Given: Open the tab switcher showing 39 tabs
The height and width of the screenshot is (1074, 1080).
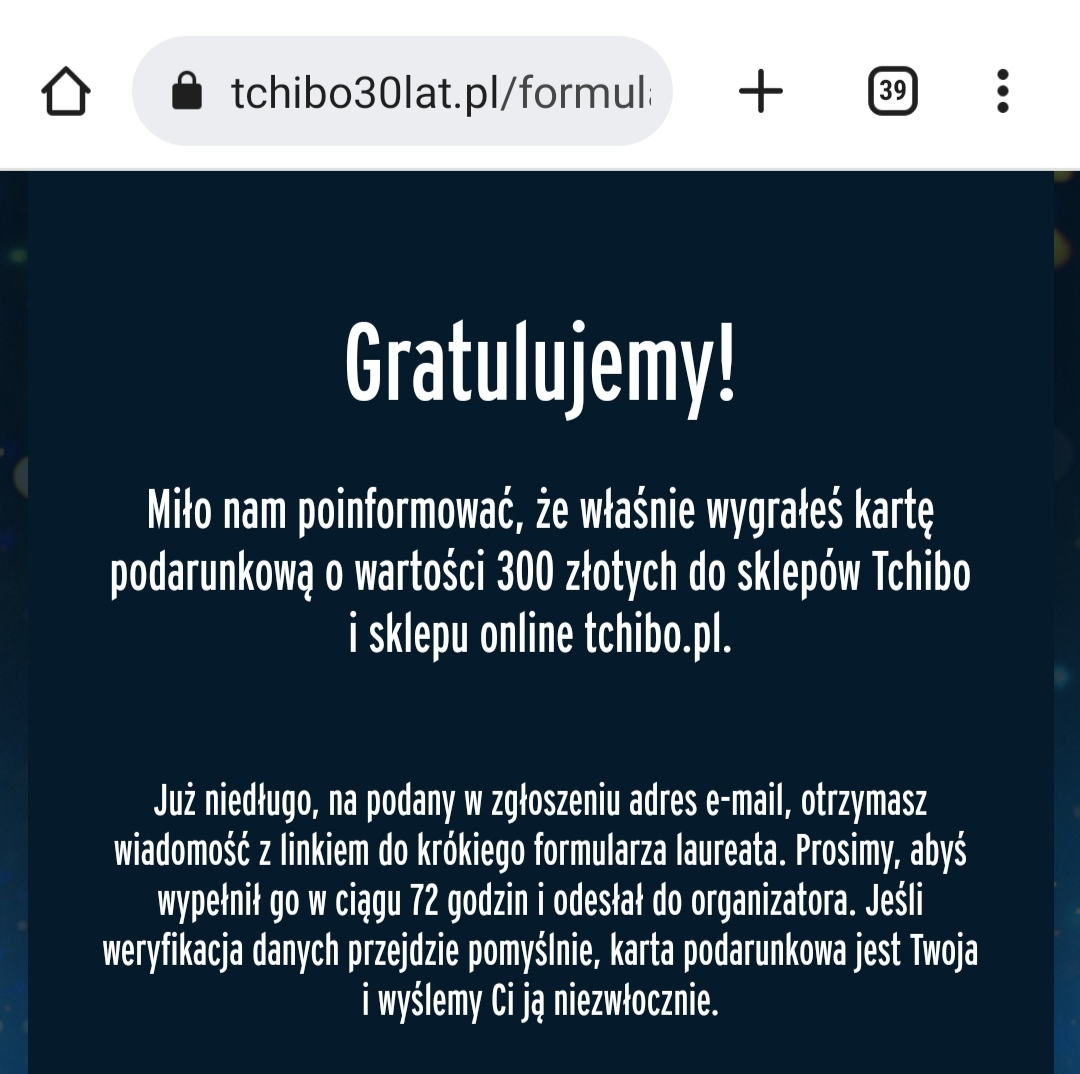Looking at the screenshot, I should 892,93.
